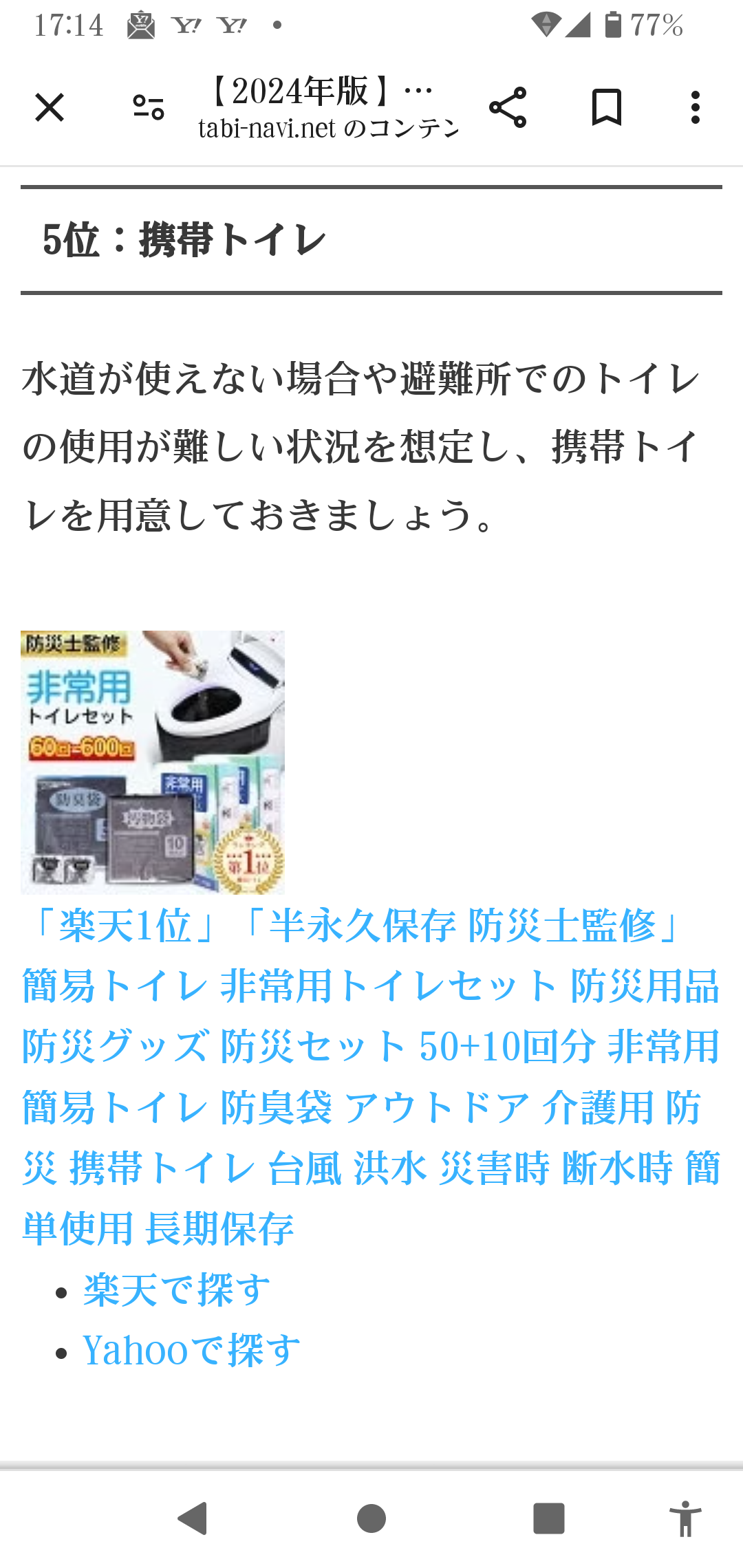Open the 「楽天1位」簡易トイレ product link

(x=370, y=1077)
